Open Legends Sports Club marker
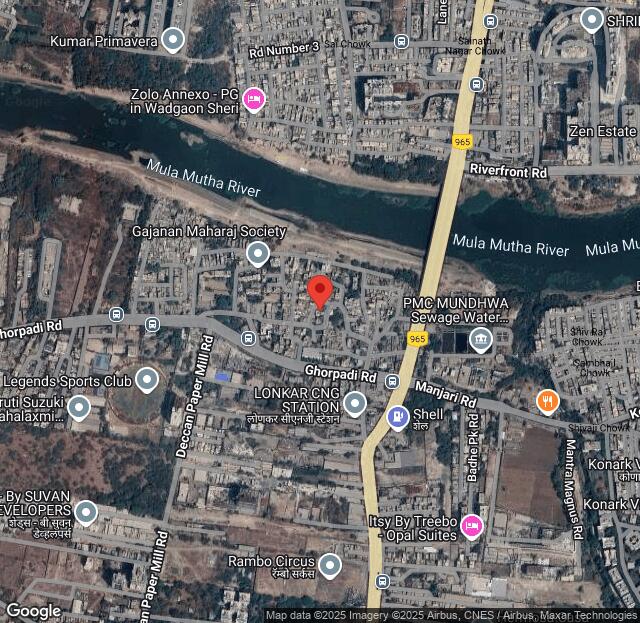640x623 pixels. [x=147, y=380]
